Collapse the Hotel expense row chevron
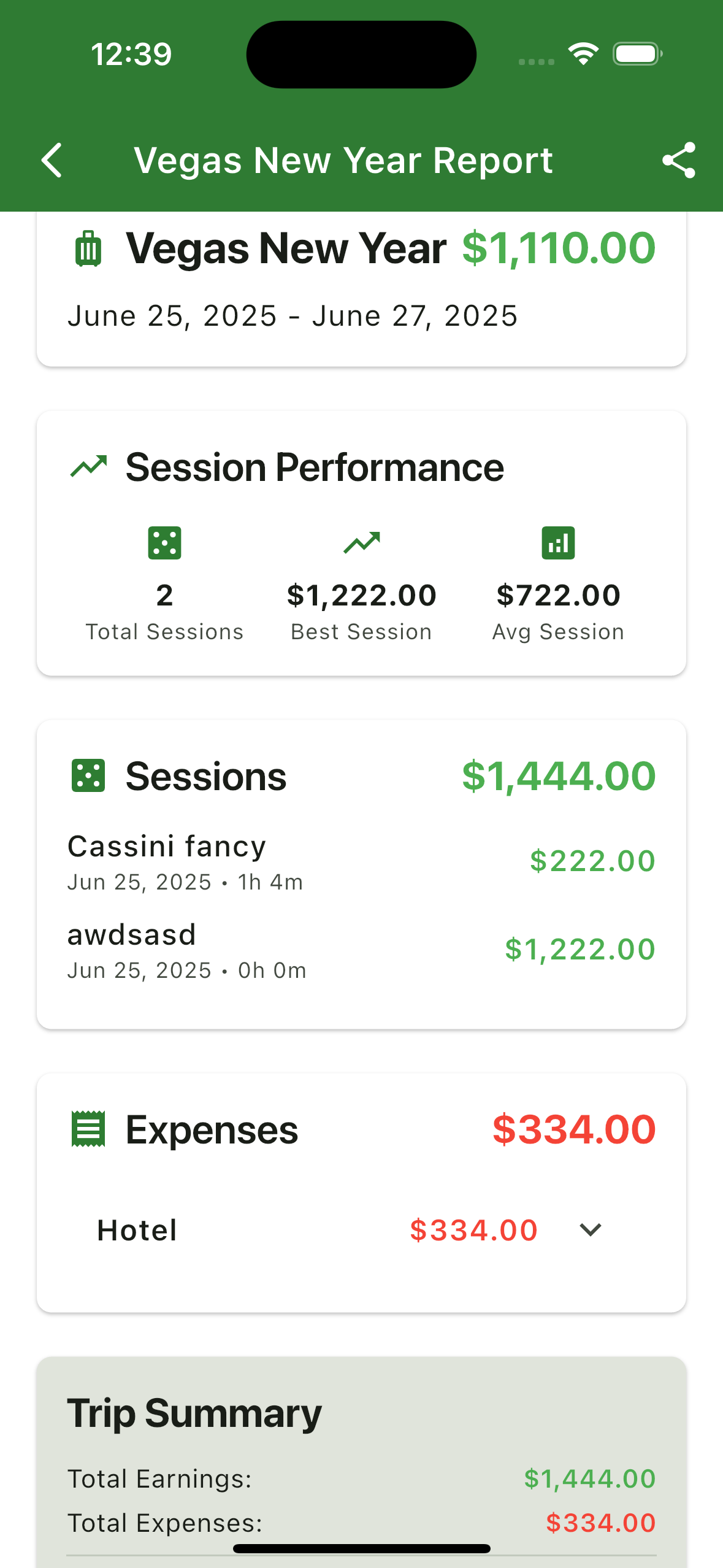723x1568 pixels. (x=590, y=1229)
